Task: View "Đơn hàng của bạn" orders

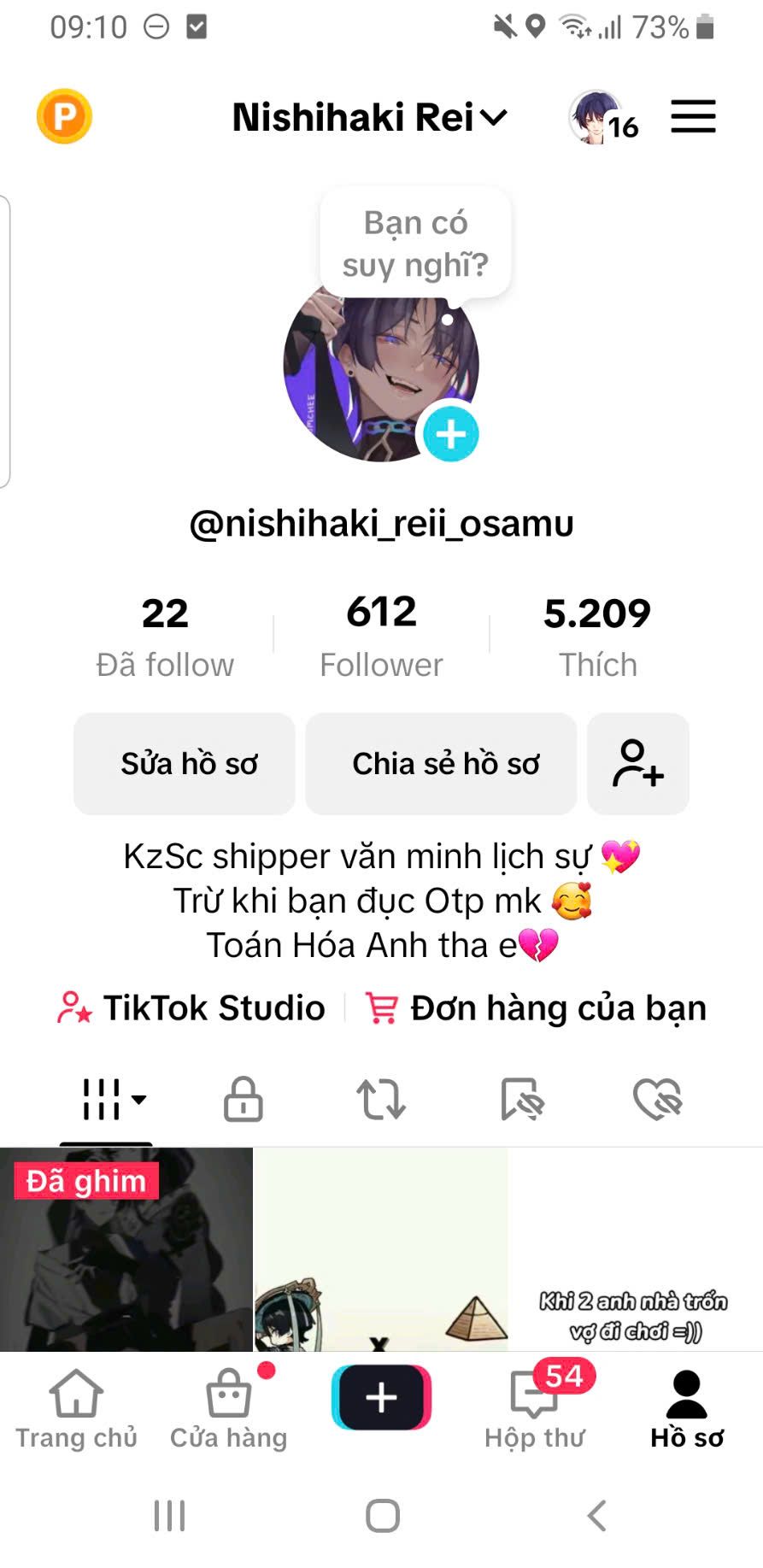Action: pos(537,1008)
